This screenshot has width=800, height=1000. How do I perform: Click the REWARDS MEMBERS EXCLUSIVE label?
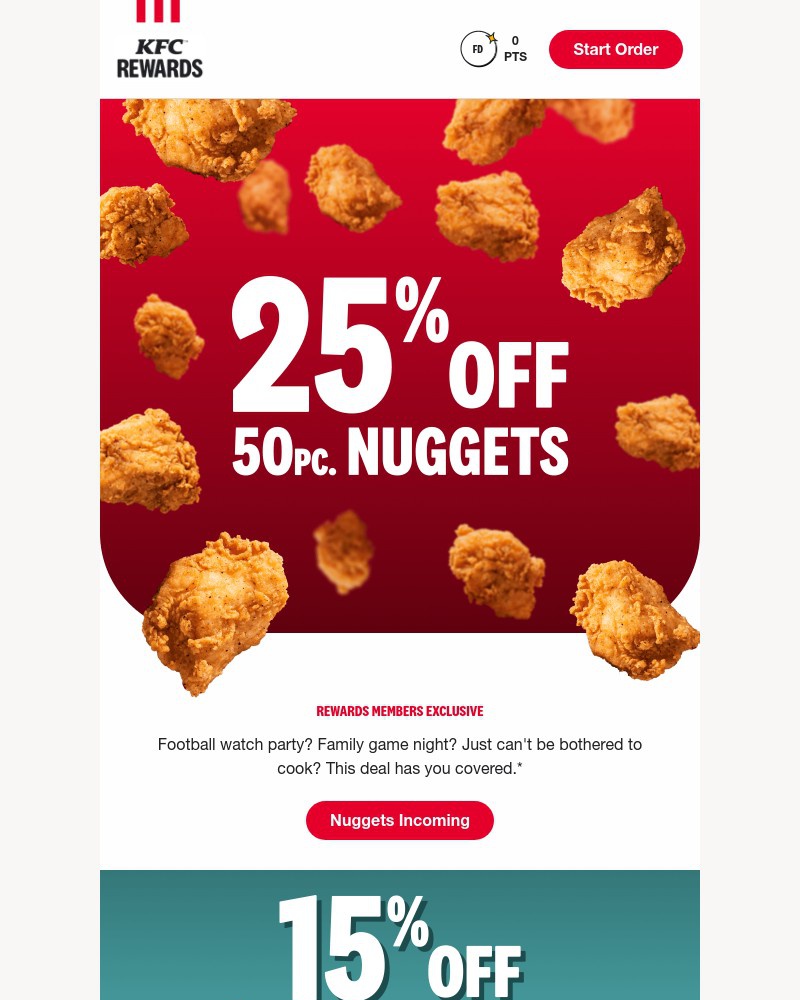(x=400, y=711)
